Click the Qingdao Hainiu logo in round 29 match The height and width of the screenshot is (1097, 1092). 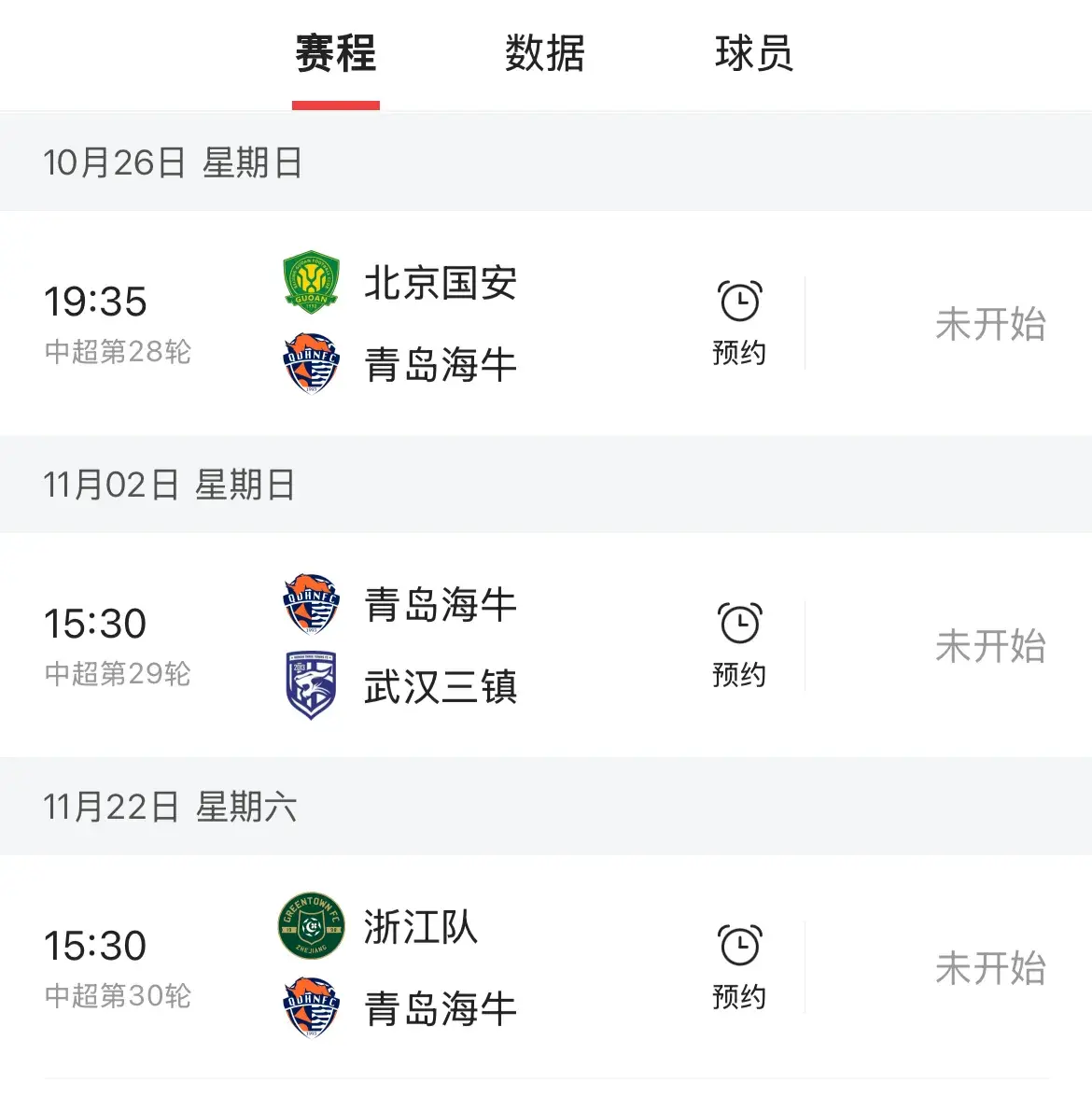tap(310, 603)
